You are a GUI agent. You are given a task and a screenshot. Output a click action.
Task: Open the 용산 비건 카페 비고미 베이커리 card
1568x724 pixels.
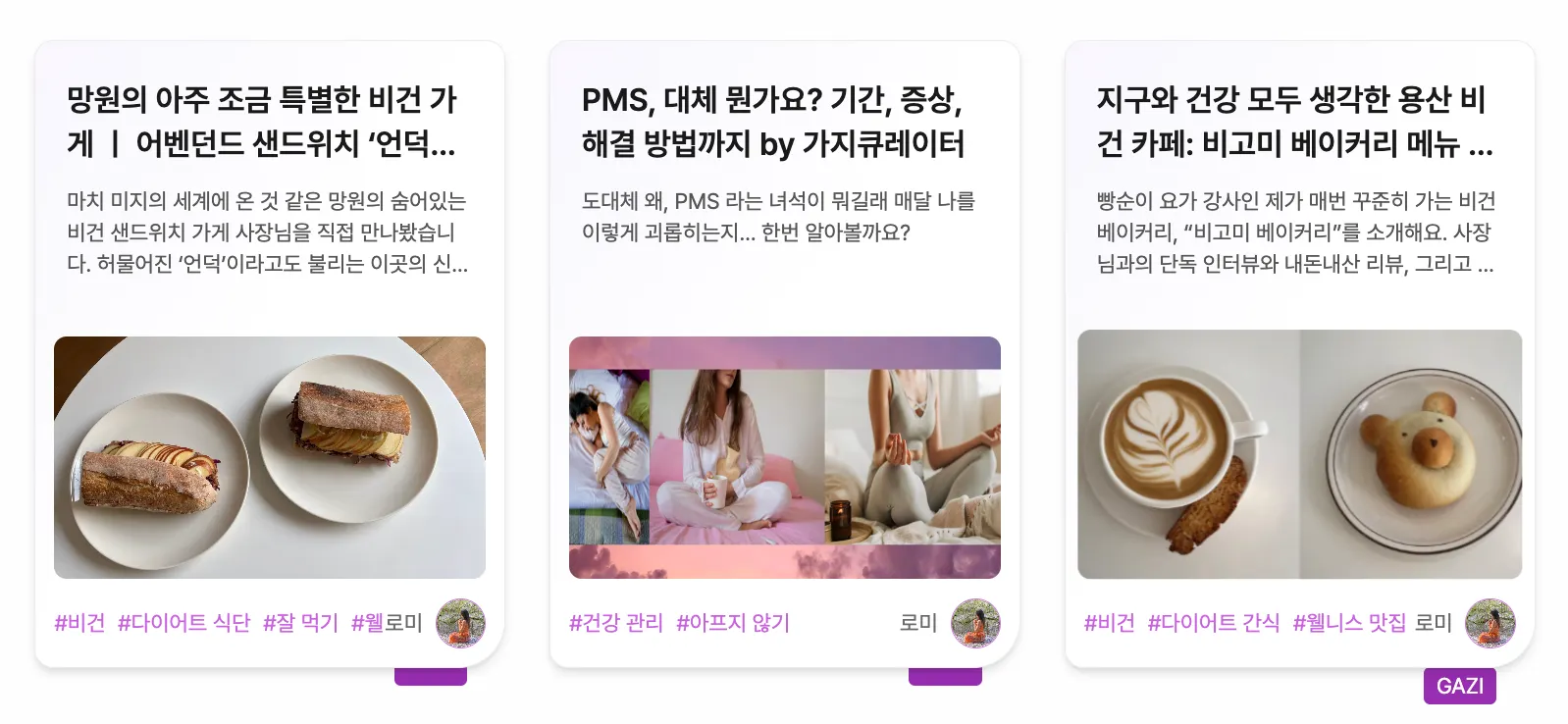coord(1293,122)
